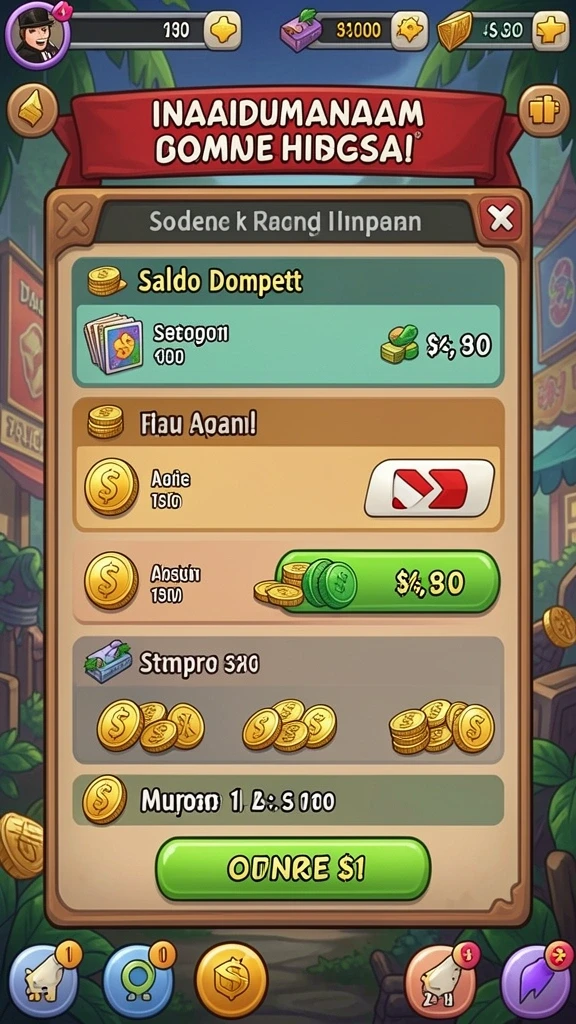Image resolution: width=576 pixels, height=1024 pixels.
Task: Add more to the 3000 currency balance
Action: point(410,30)
